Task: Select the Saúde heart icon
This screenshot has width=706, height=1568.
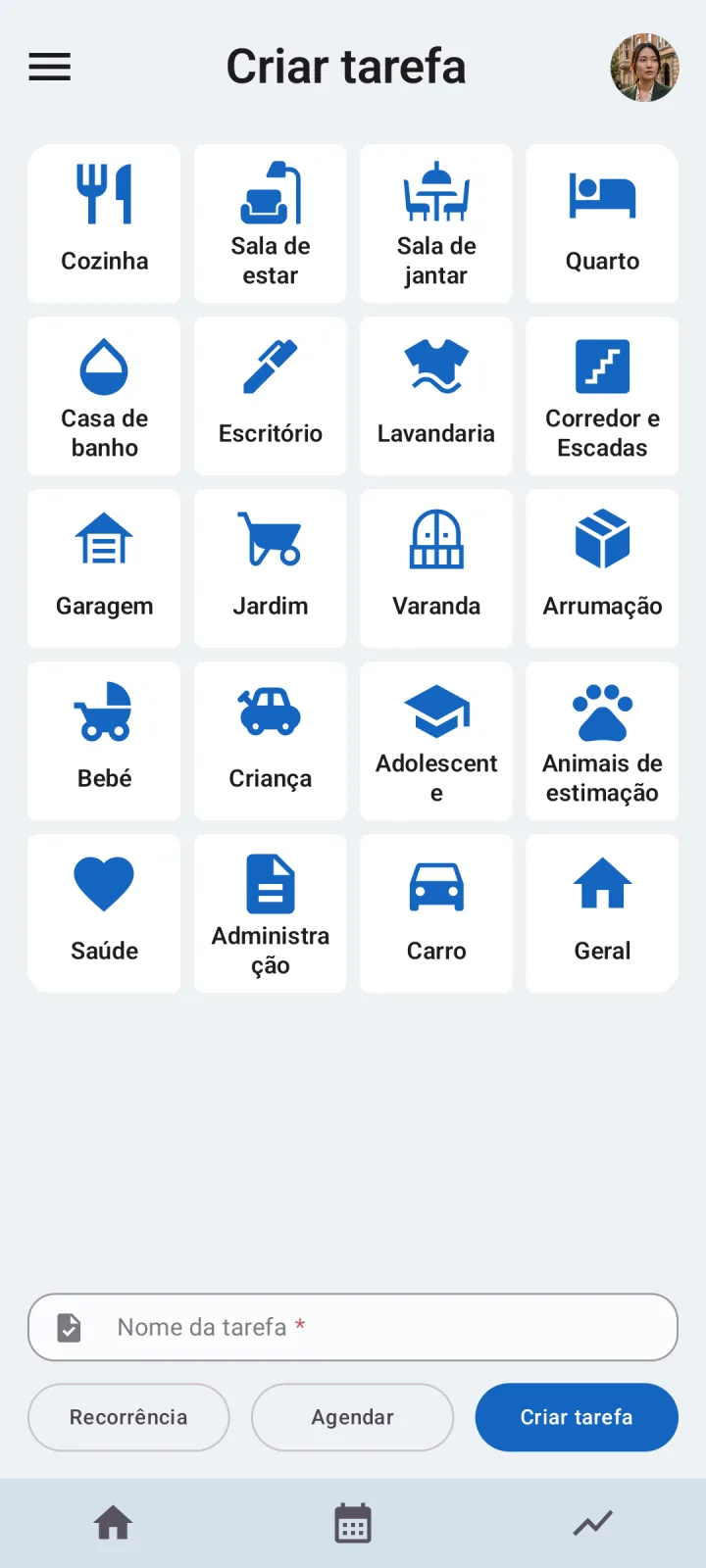Action: point(104,883)
